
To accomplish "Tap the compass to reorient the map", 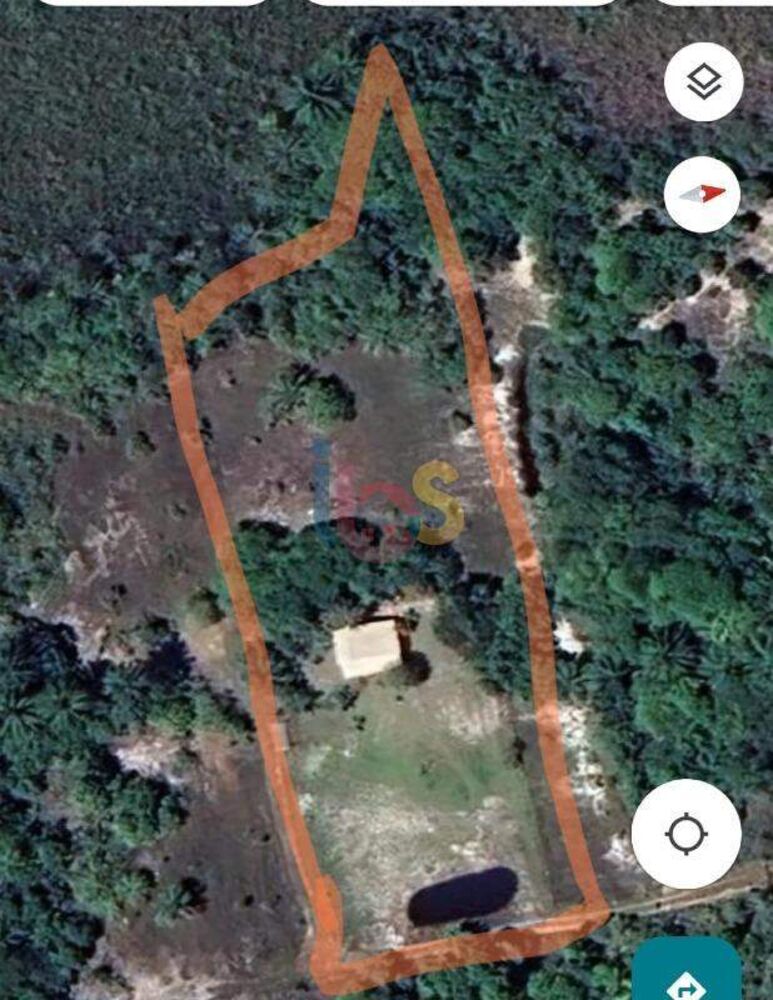I will click(x=702, y=194).
